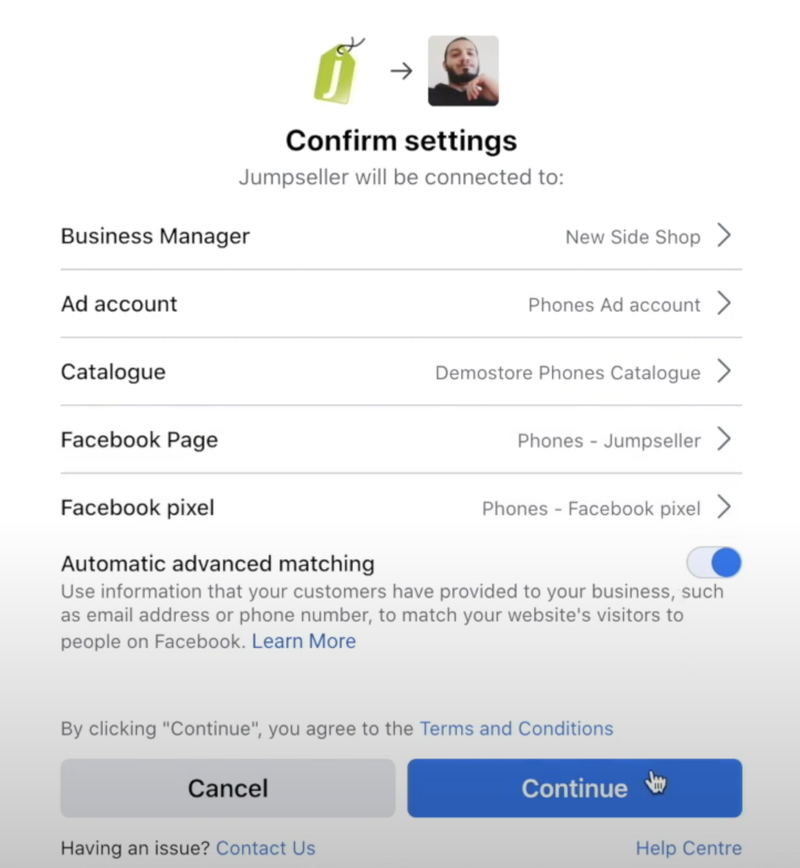Disable Automatic advanced matching switch
Viewport: 800px width, 868px height.
tap(713, 563)
